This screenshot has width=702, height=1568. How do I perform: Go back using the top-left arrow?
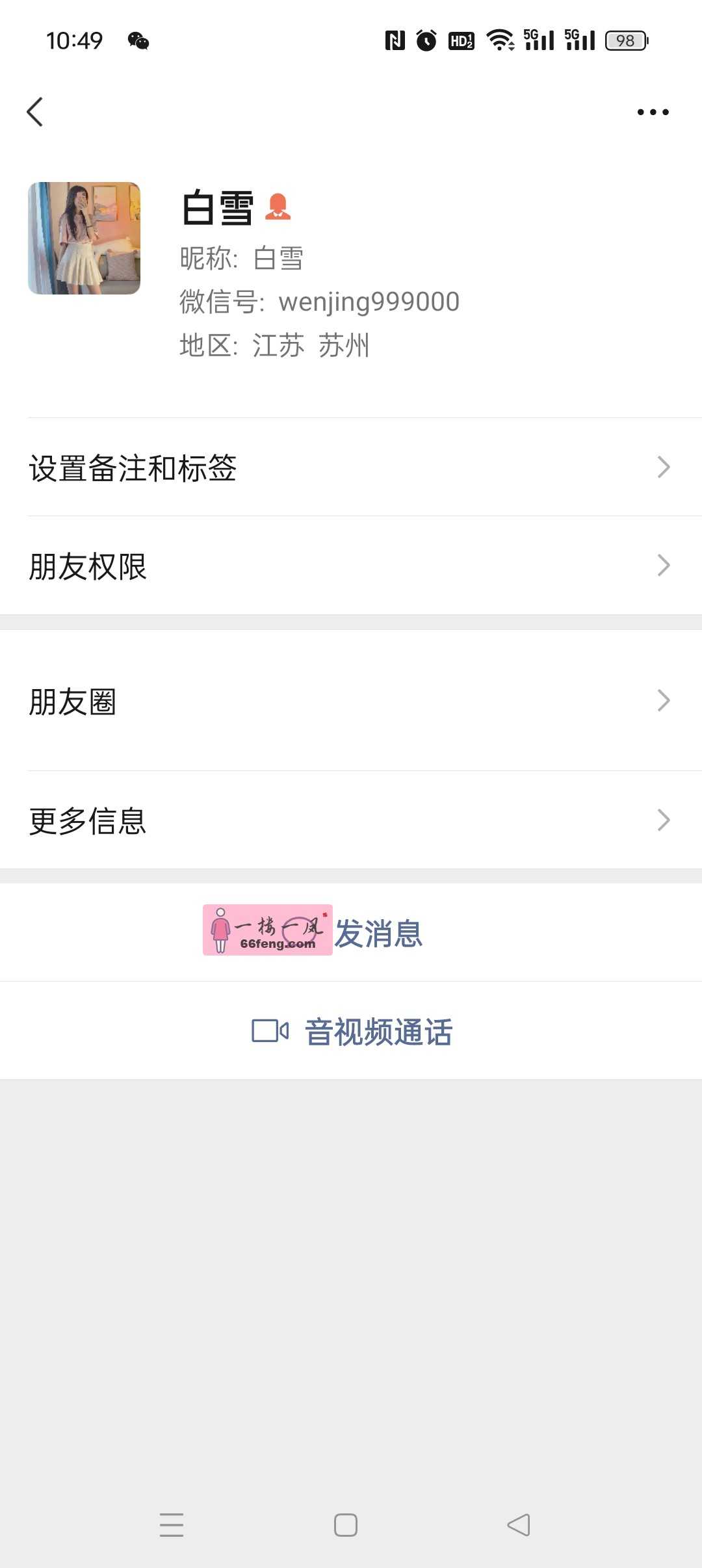(35, 112)
